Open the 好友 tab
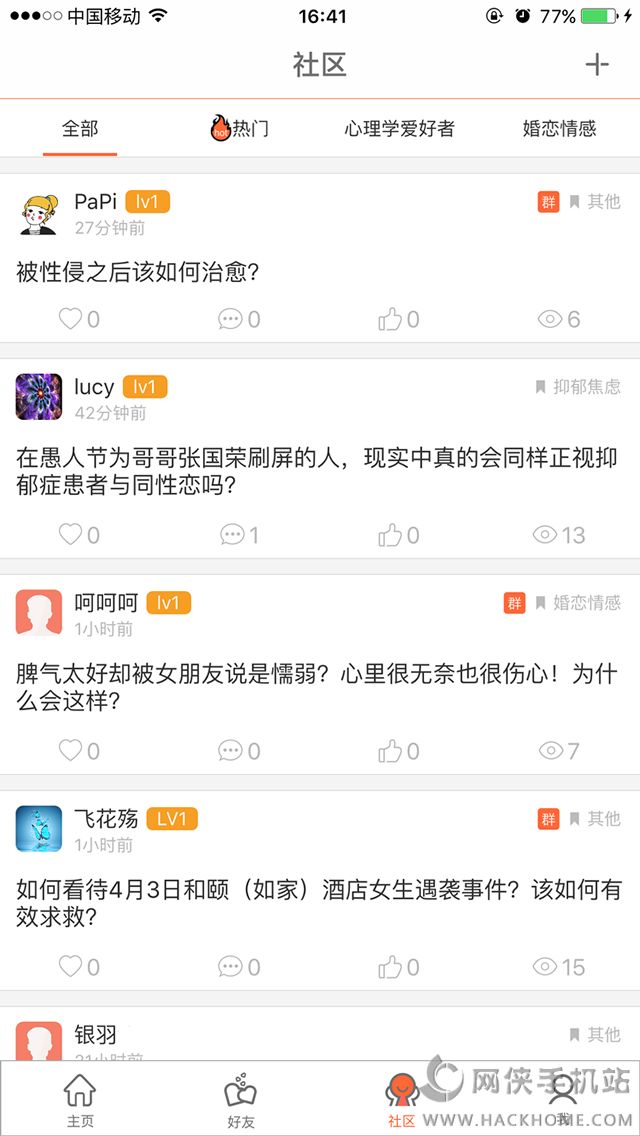Screen dimensions: 640x1136 point(240,1100)
